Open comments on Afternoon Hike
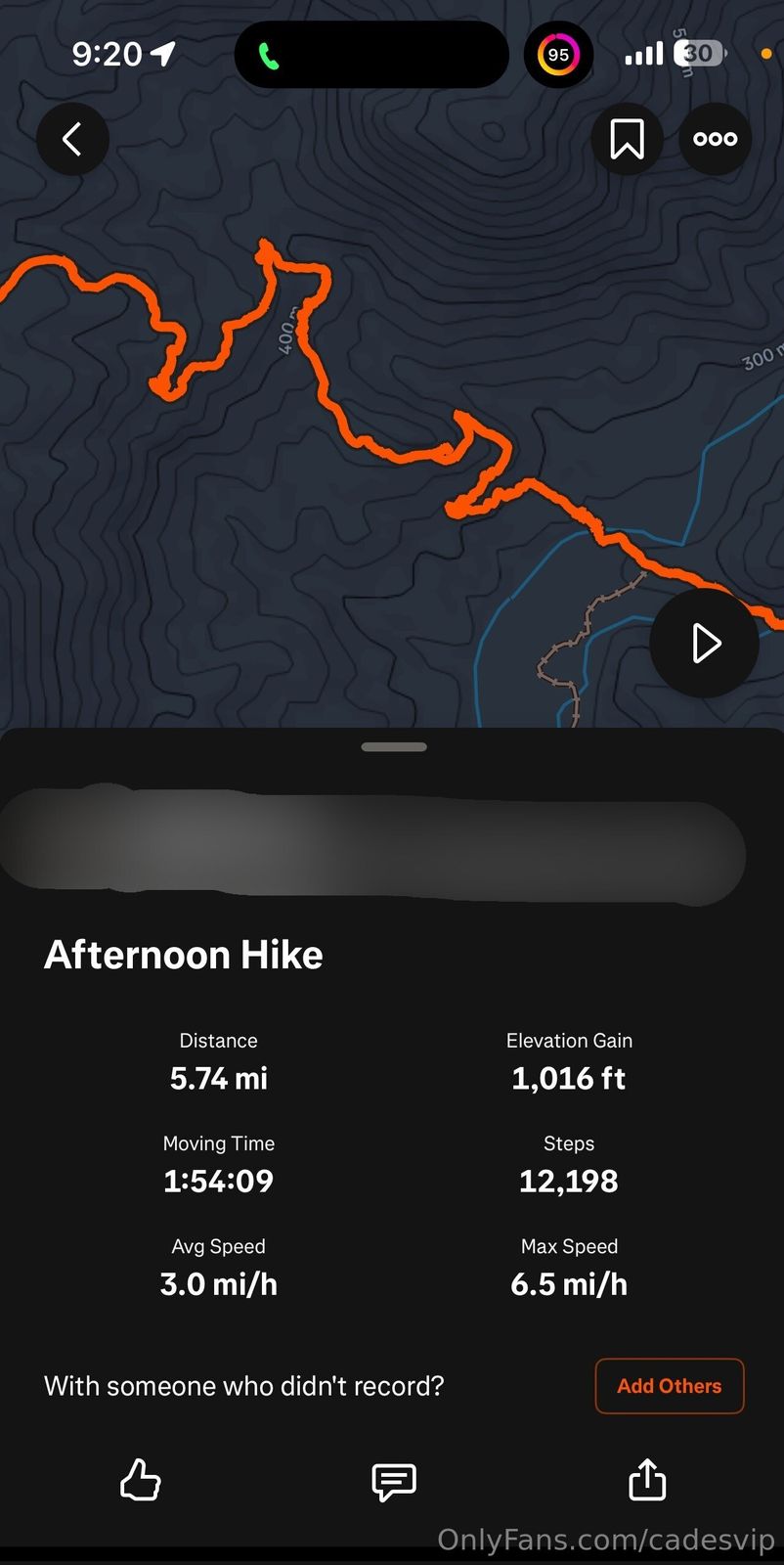The image size is (784, 1565). point(394,1481)
